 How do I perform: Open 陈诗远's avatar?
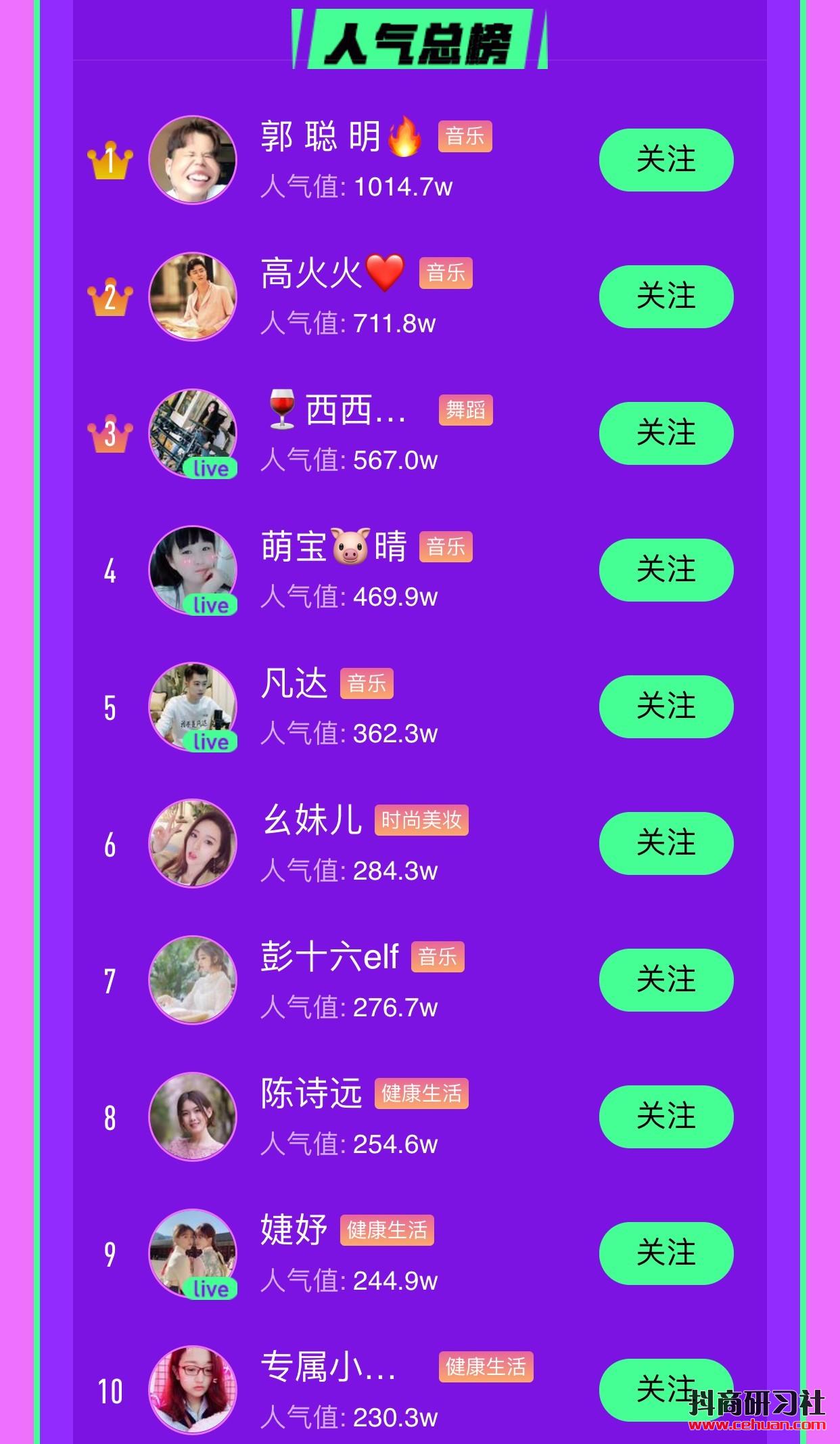(193, 1116)
